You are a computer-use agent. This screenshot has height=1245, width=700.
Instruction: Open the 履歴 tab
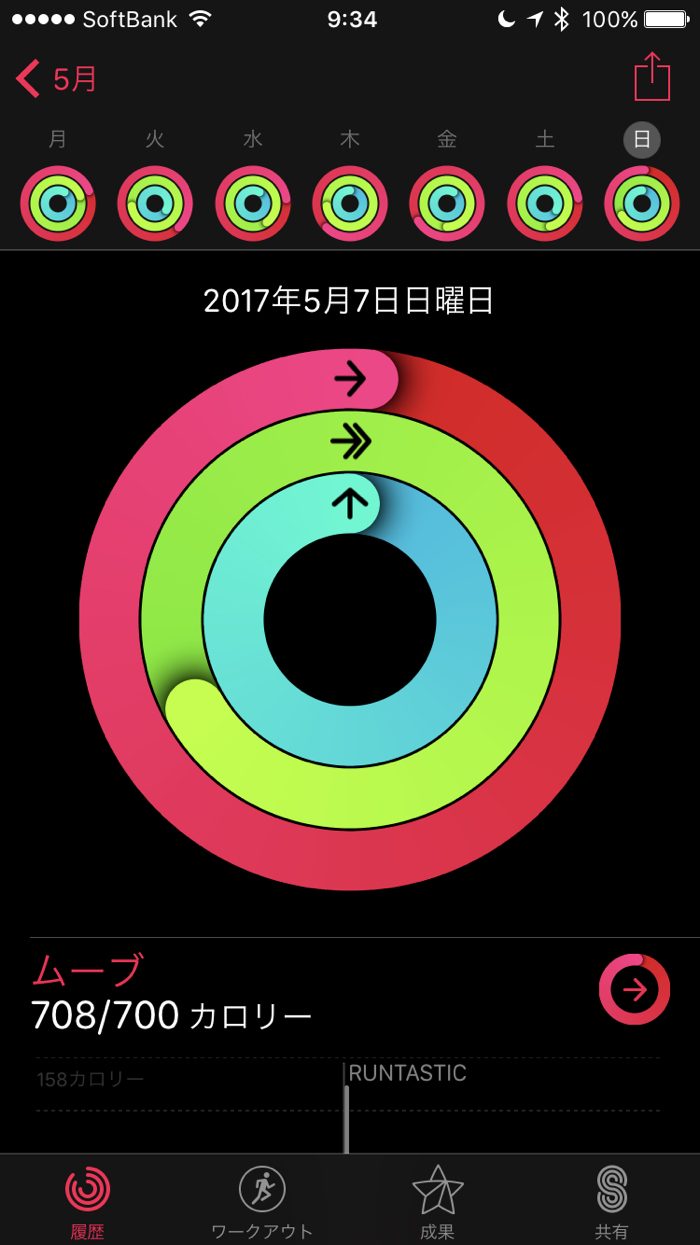coord(88,1200)
